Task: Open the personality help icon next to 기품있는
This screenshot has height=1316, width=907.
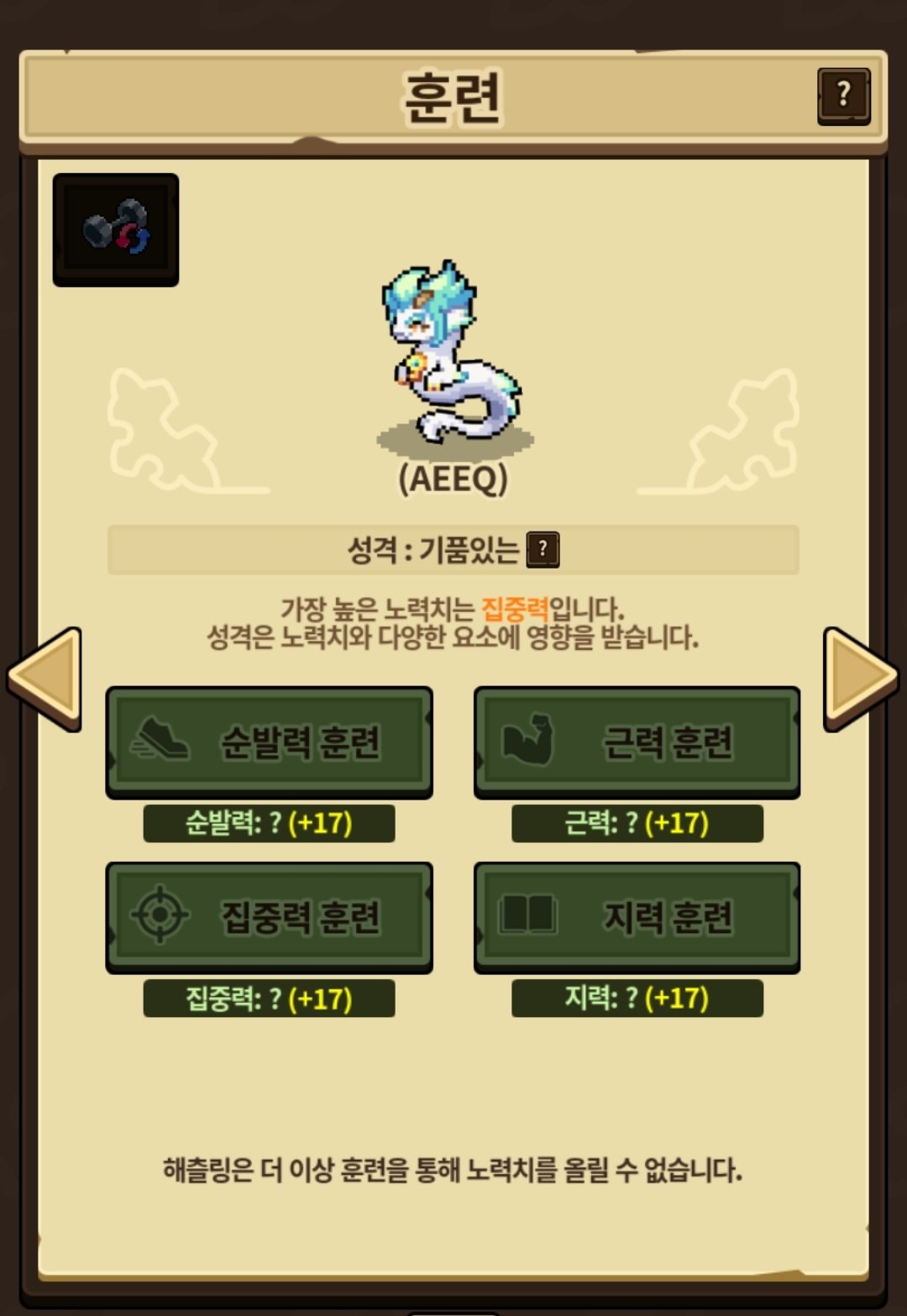Action: [543, 550]
